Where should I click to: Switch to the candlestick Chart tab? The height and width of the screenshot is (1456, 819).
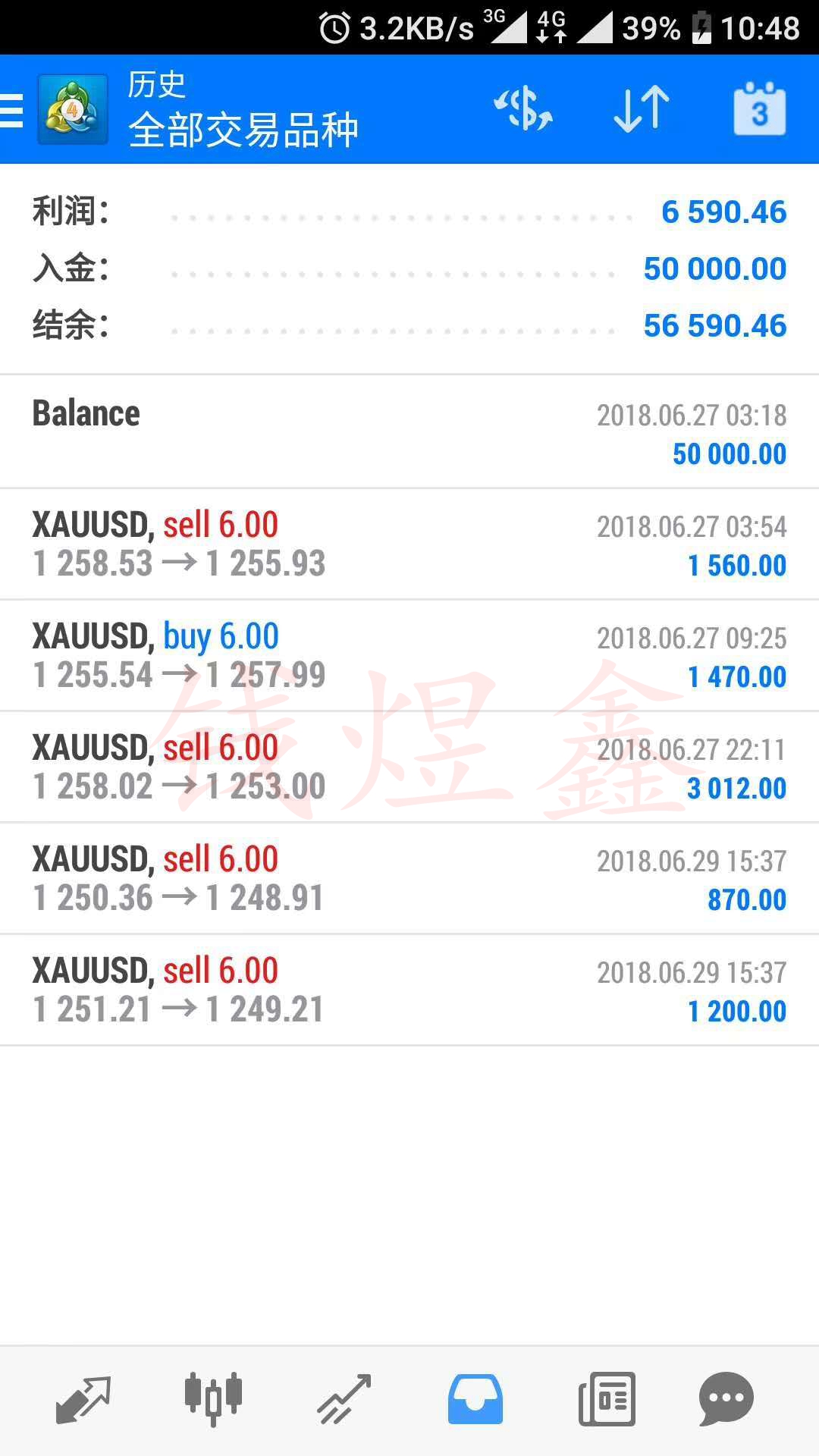click(x=213, y=1399)
